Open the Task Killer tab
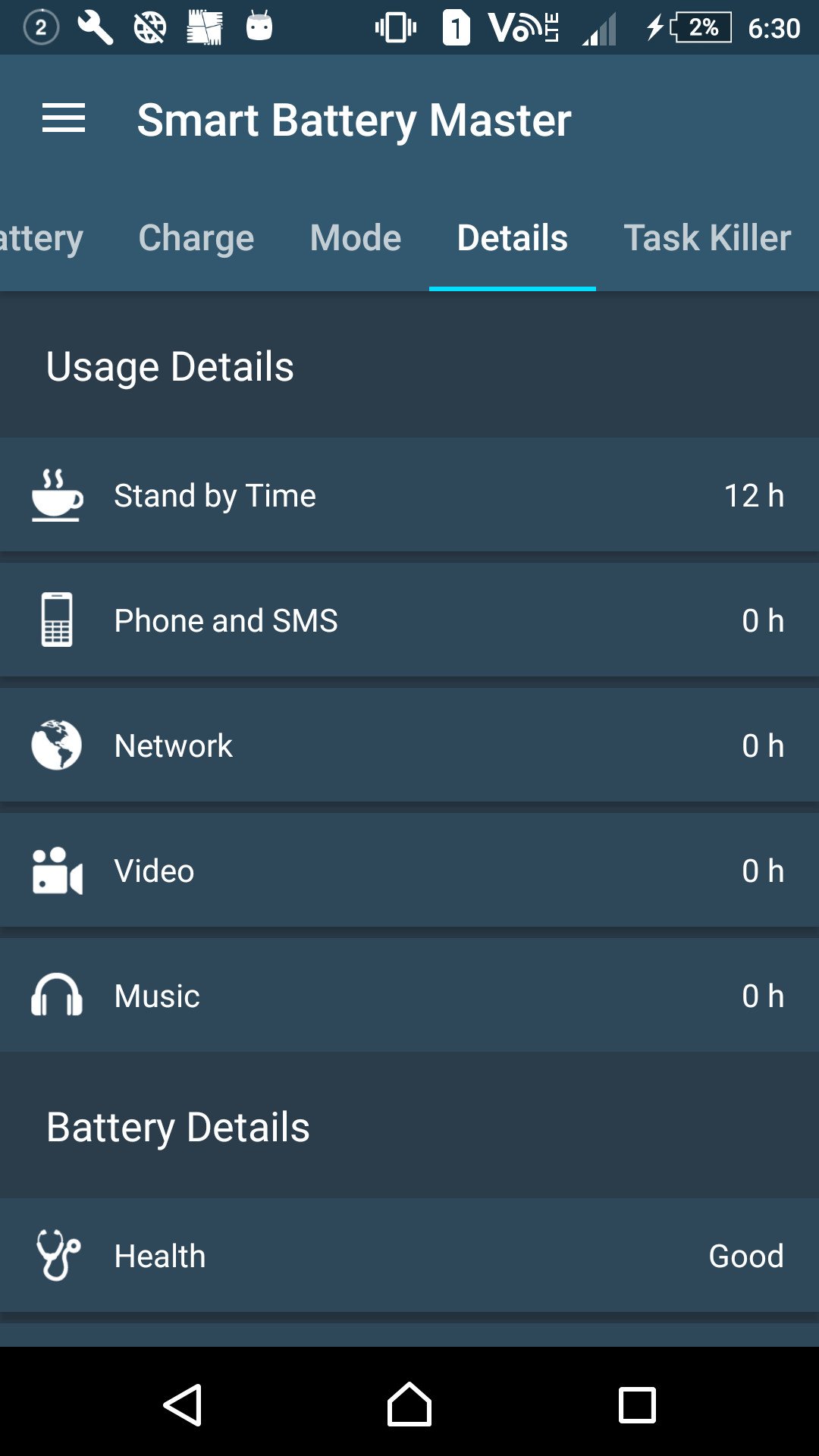The width and height of the screenshot is (819, 1456). 707,238
